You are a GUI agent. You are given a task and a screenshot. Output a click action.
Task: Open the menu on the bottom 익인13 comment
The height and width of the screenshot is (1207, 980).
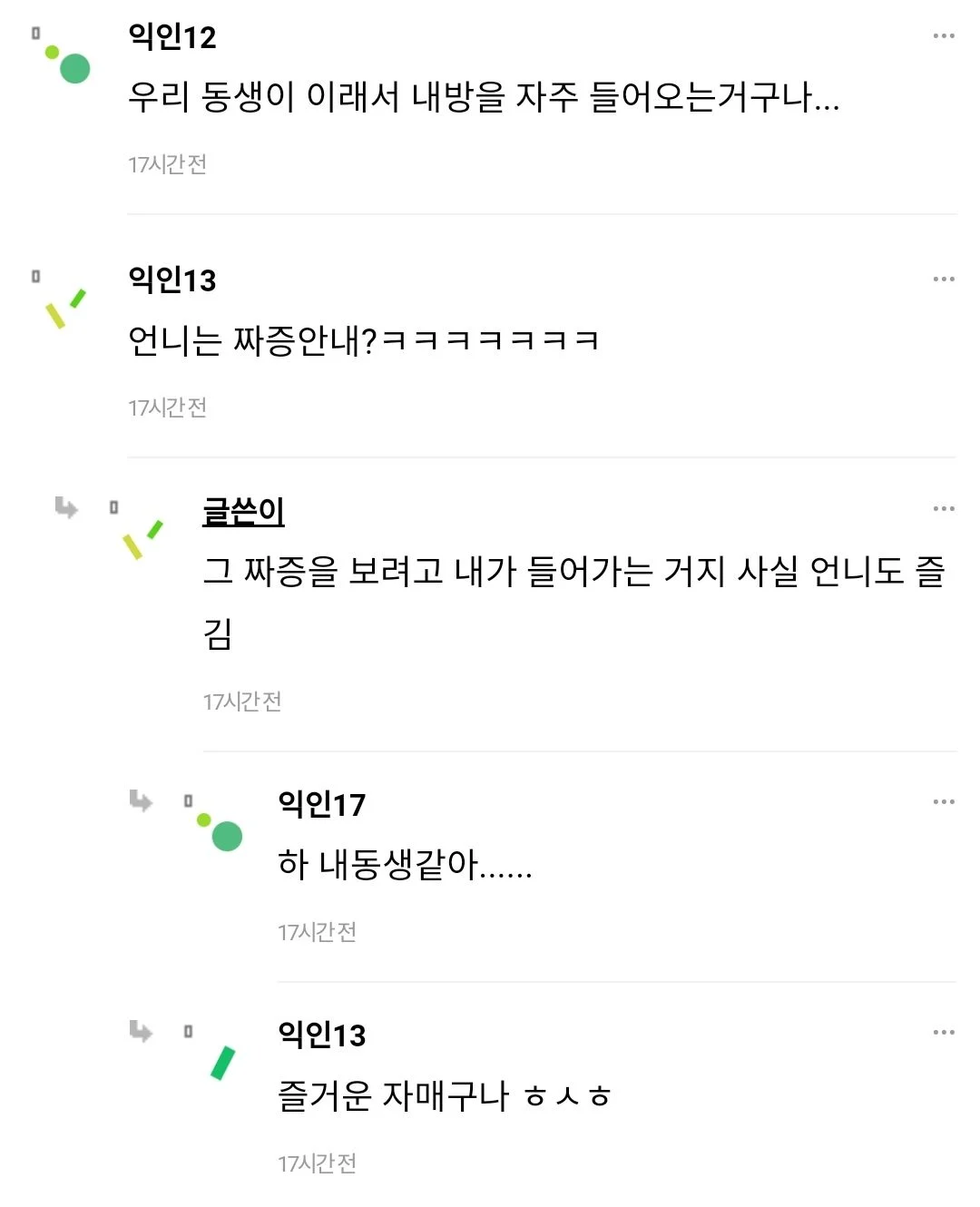pos(944,1032)
